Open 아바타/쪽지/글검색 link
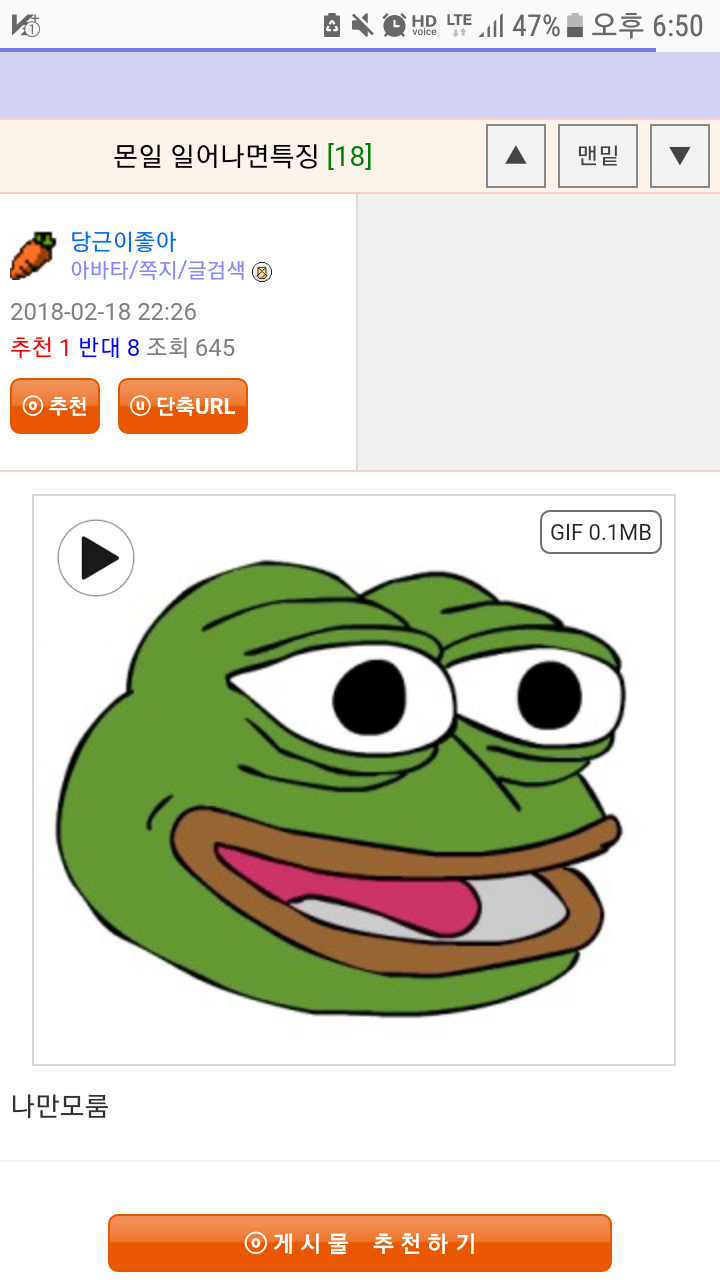 158,270
